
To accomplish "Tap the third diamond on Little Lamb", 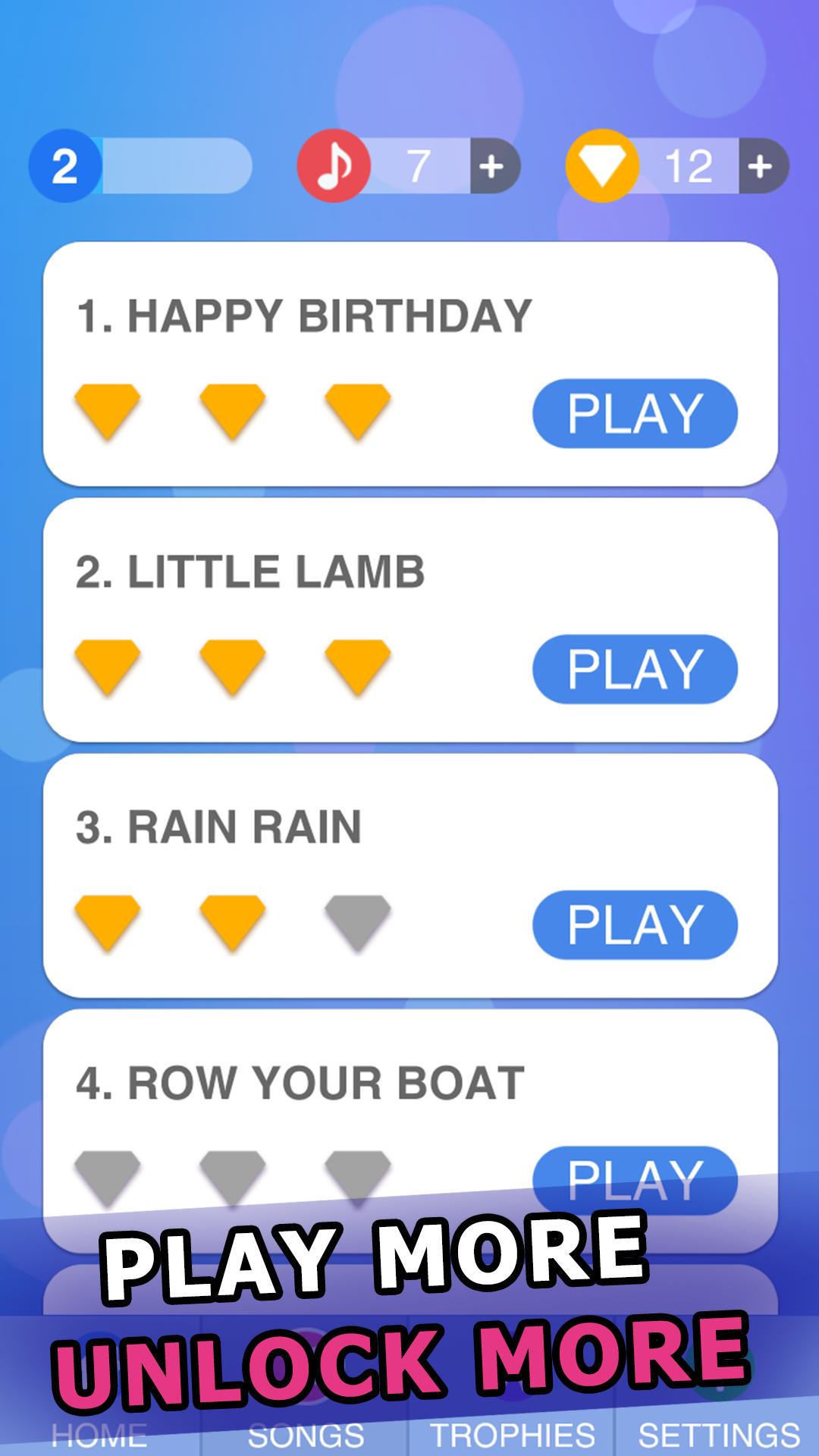I will click(x=356, y=667).
